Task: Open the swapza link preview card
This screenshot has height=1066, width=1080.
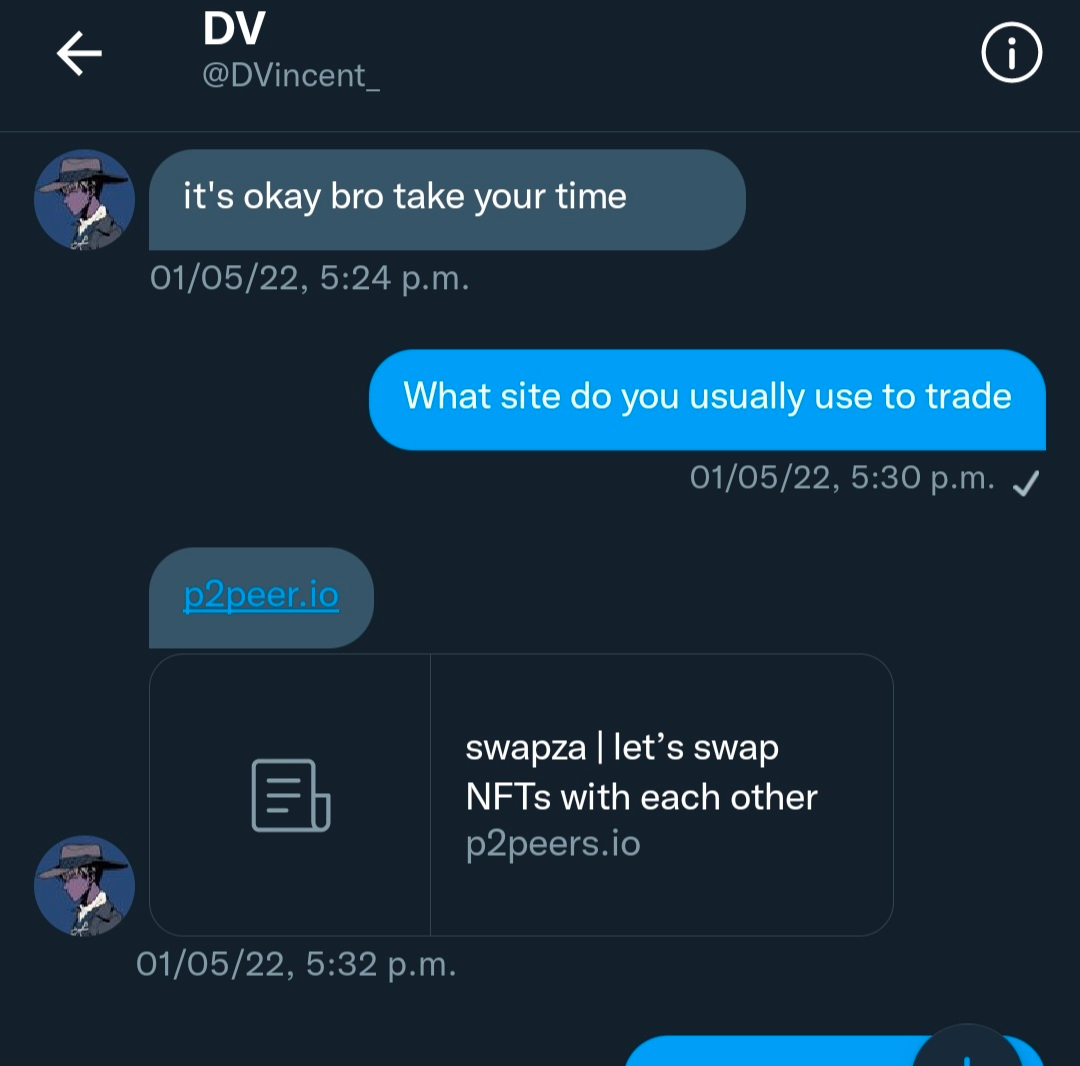Action: tap(521, 795)
